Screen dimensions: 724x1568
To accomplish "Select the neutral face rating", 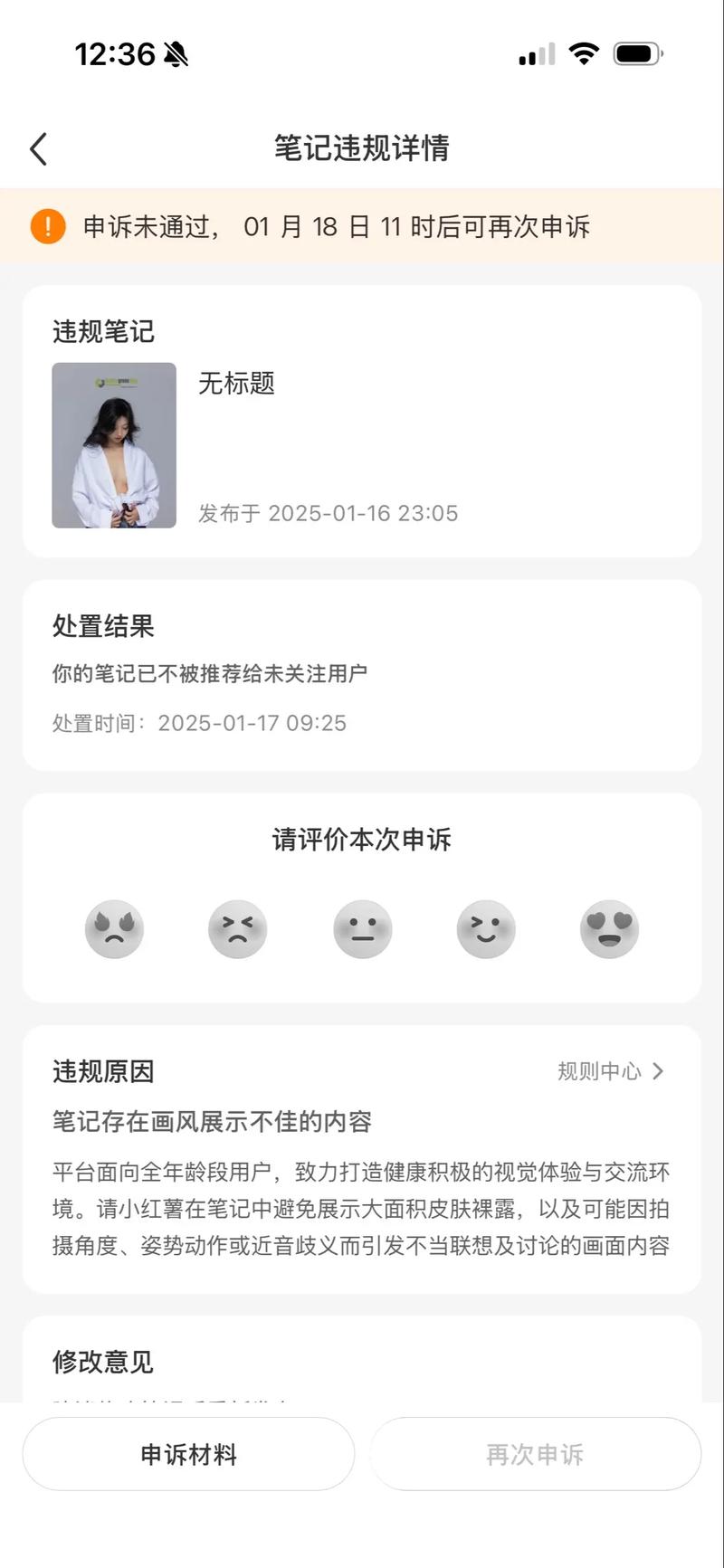I will [362, 929].
